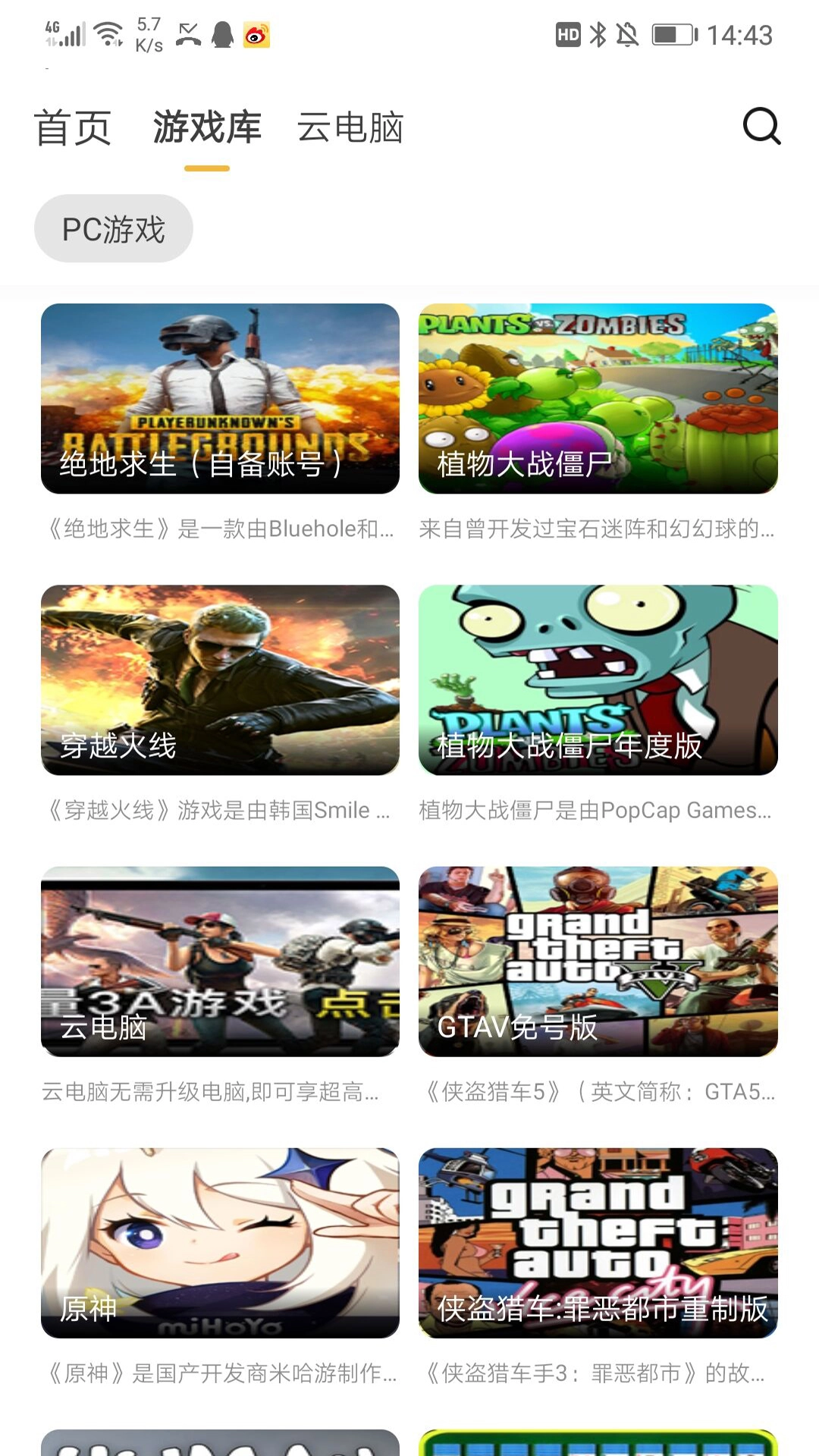Screen dimensions: 819x1456
Task: Click the 穿越火线 description text
Action: pyautogui.click(x=221, y=810)
